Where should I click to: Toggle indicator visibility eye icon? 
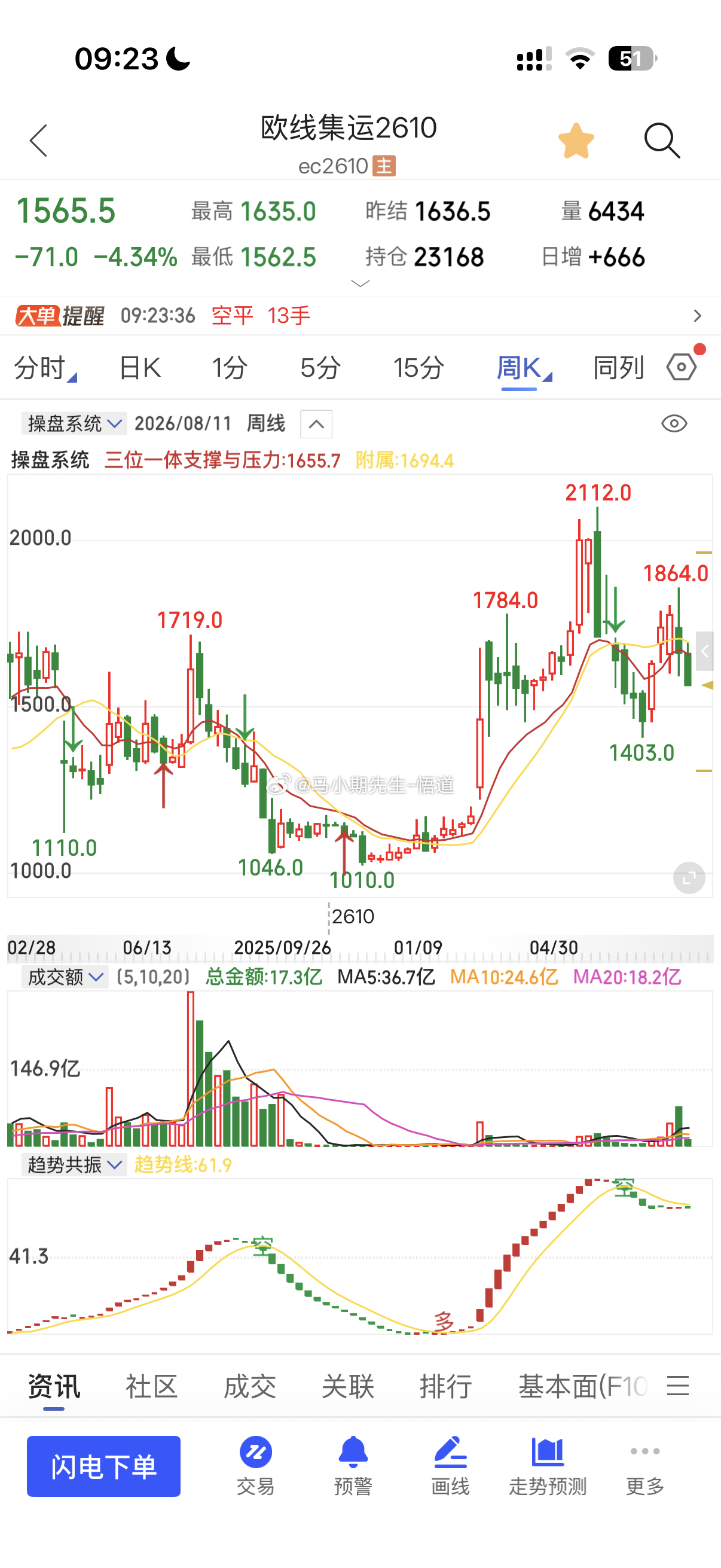coord(674,423)
